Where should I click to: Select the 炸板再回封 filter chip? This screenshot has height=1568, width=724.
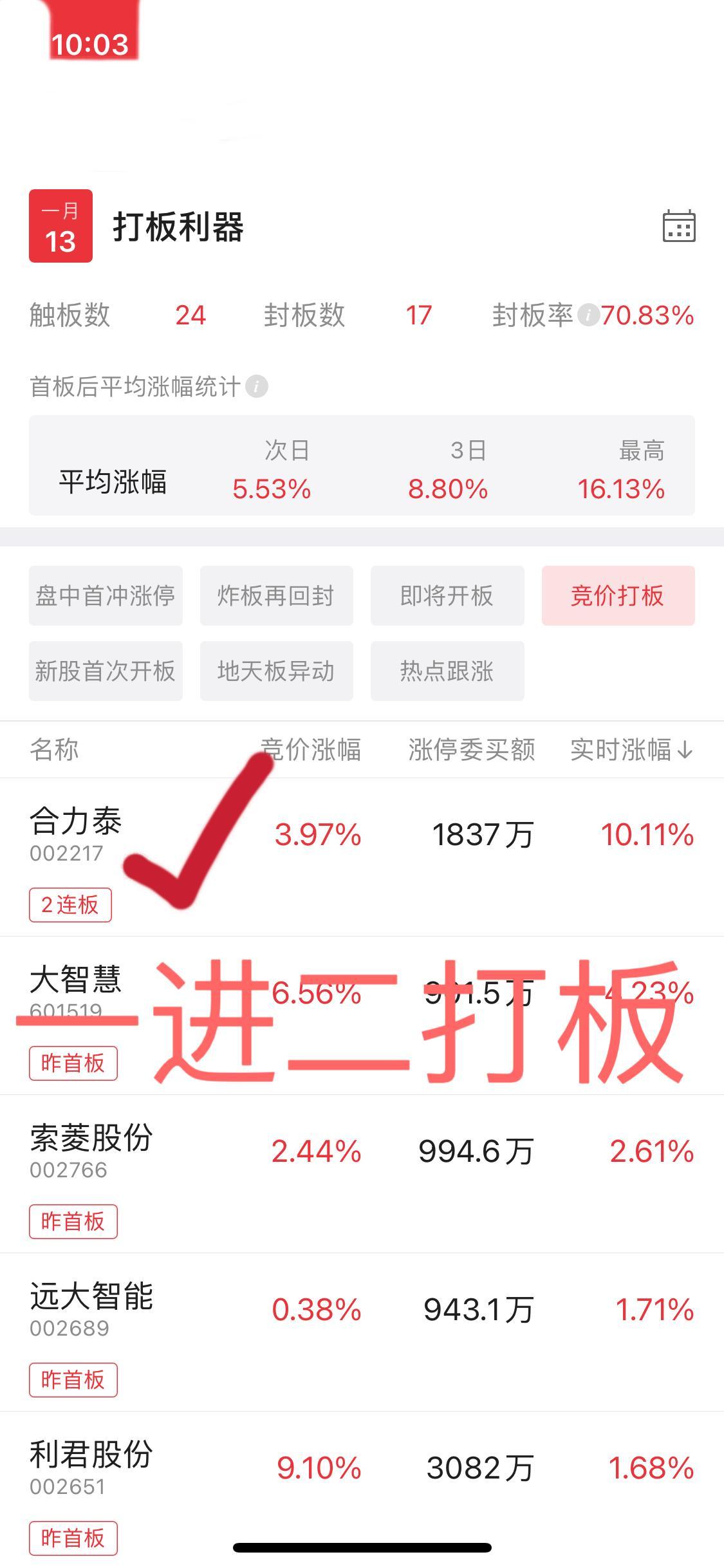[x=276, y=595]
